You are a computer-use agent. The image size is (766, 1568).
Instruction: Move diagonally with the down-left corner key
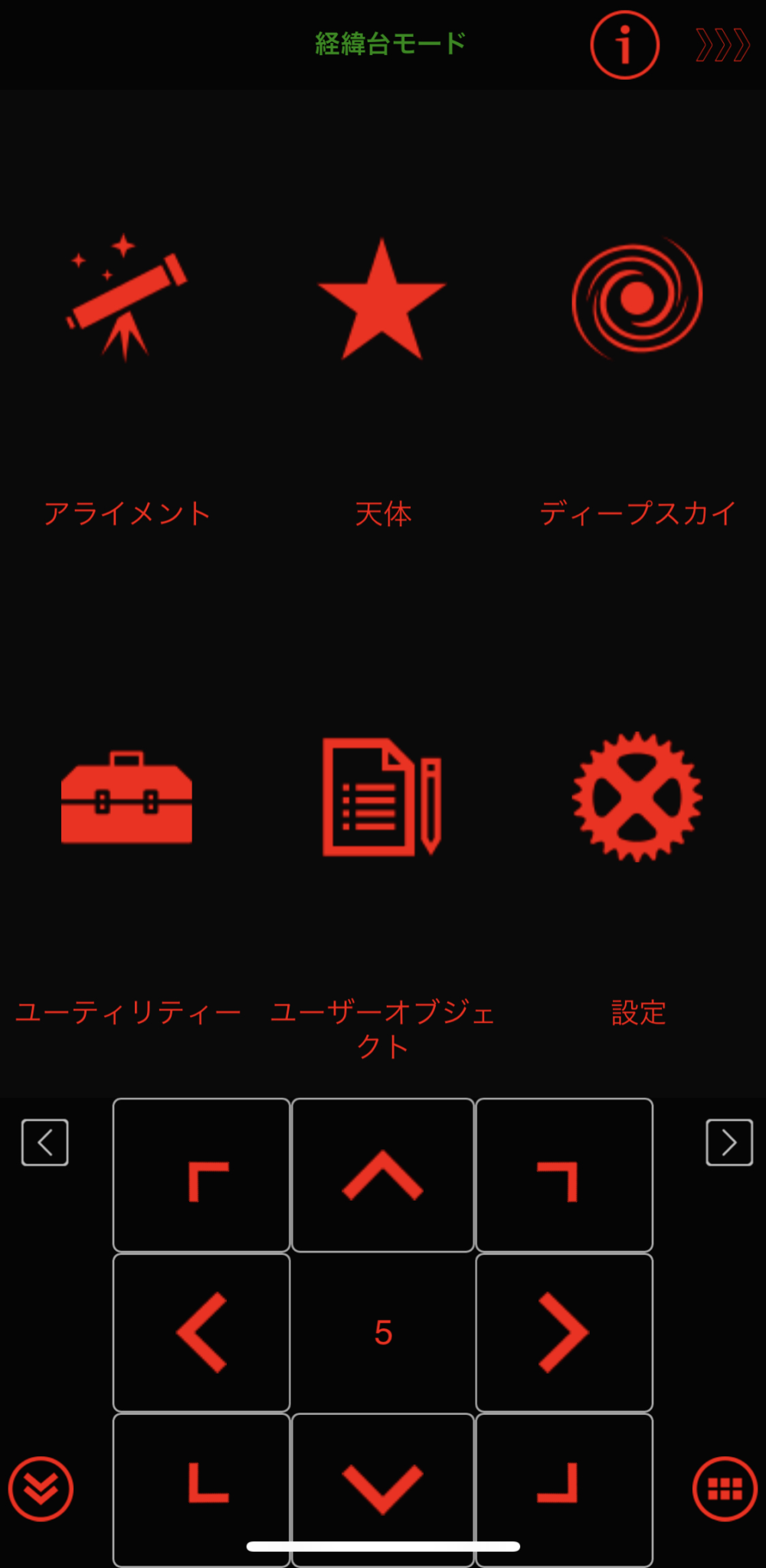tap(201, 1489)
